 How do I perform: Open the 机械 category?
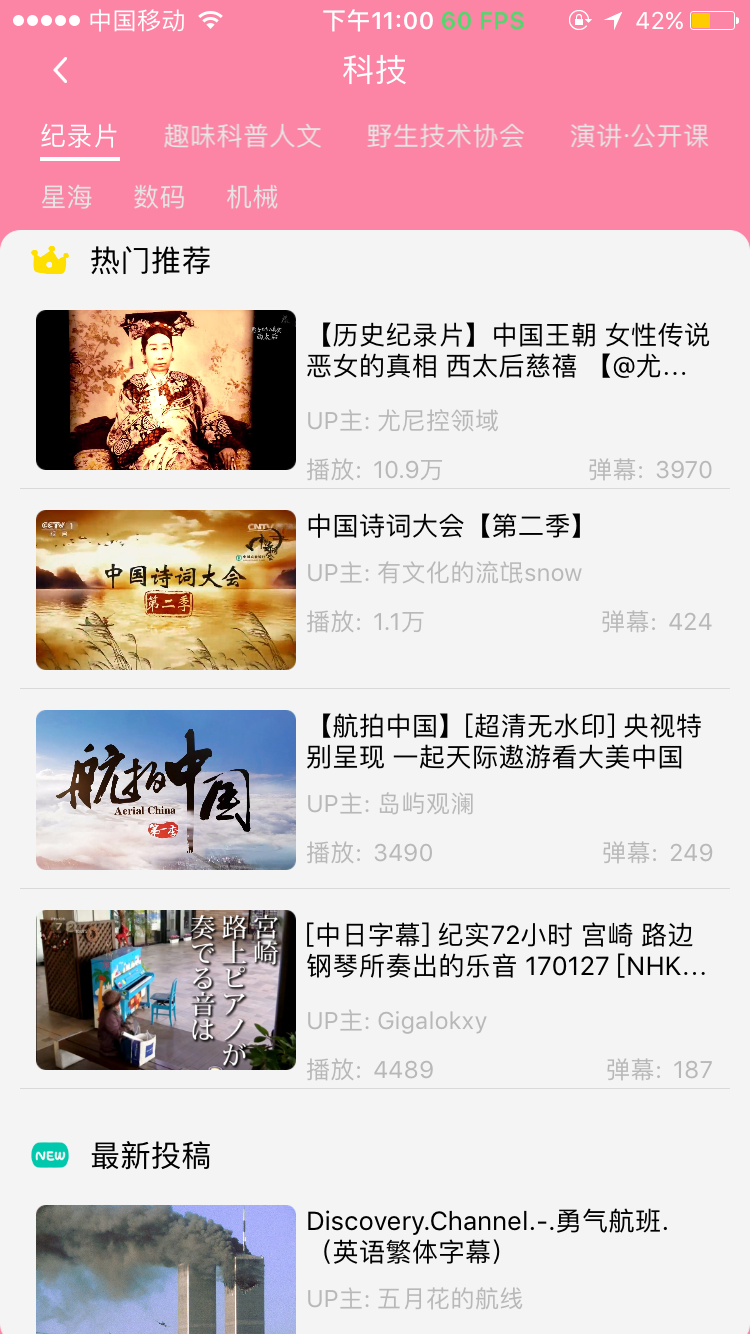[251, 198]
